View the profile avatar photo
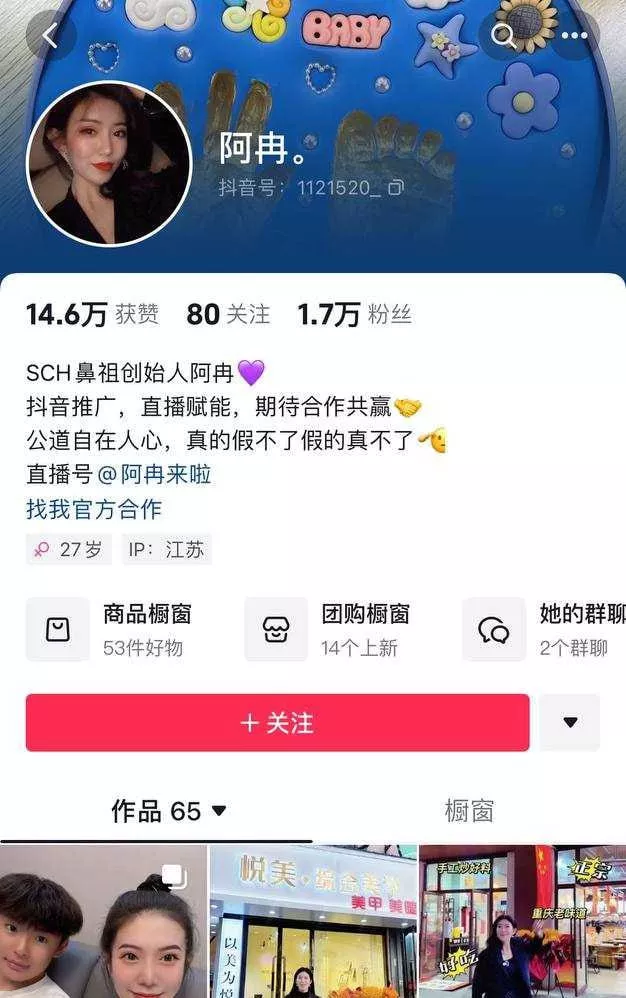626x998 pixels. point(109,163)
